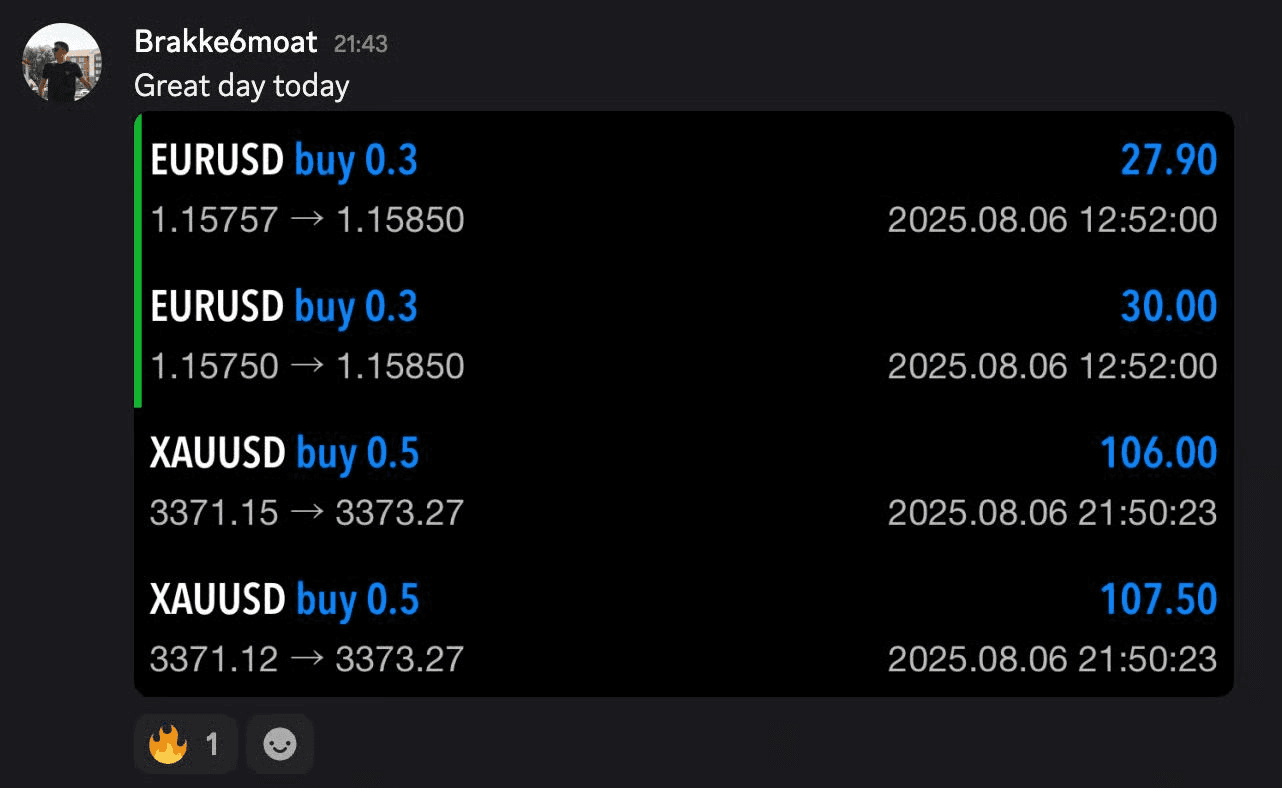Add your fire reaction to the message
Viewport: 1282px width, 788px height.
pyautogui.click(x=185, y=744)
